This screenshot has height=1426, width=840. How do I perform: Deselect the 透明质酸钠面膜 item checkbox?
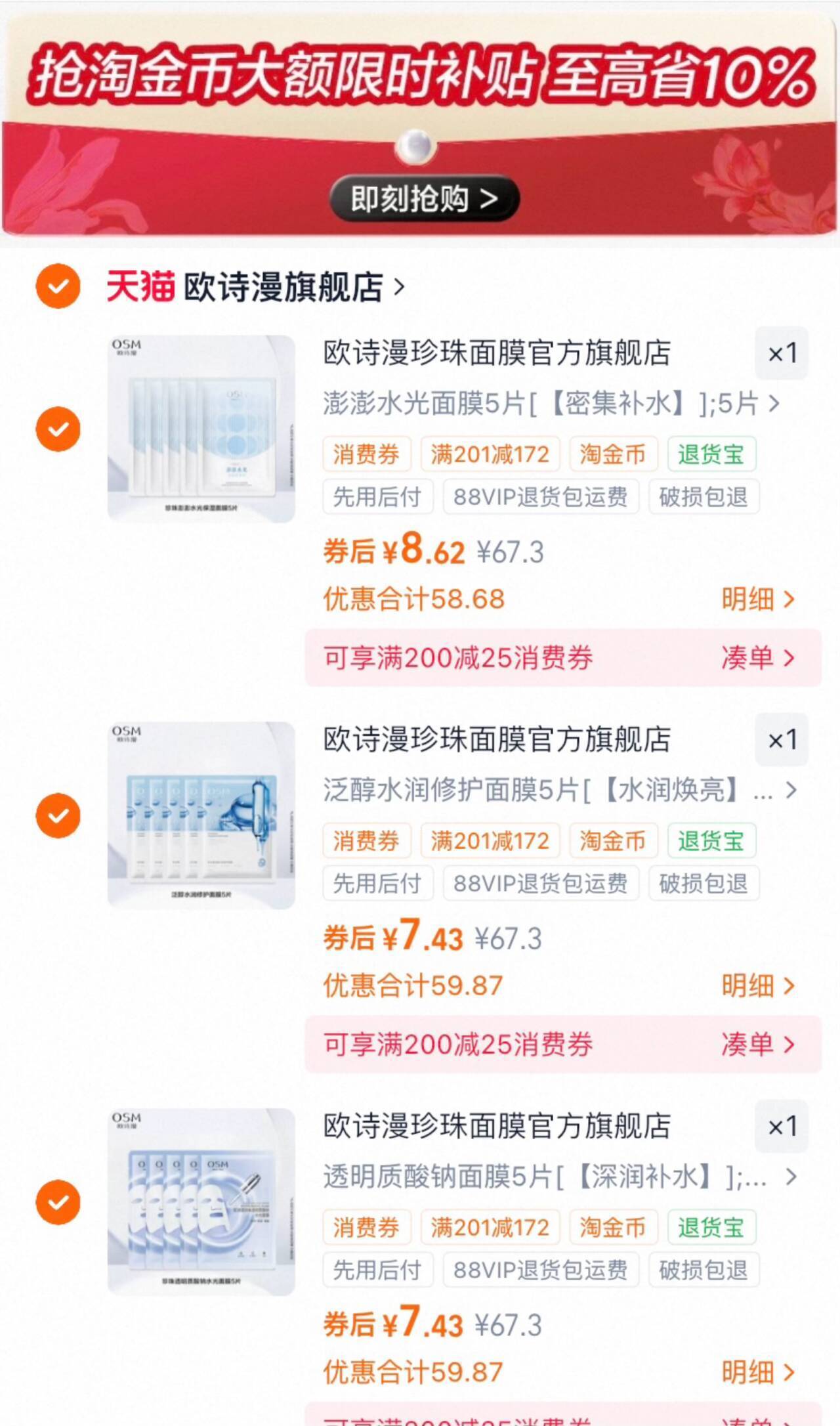point(58,1202)
